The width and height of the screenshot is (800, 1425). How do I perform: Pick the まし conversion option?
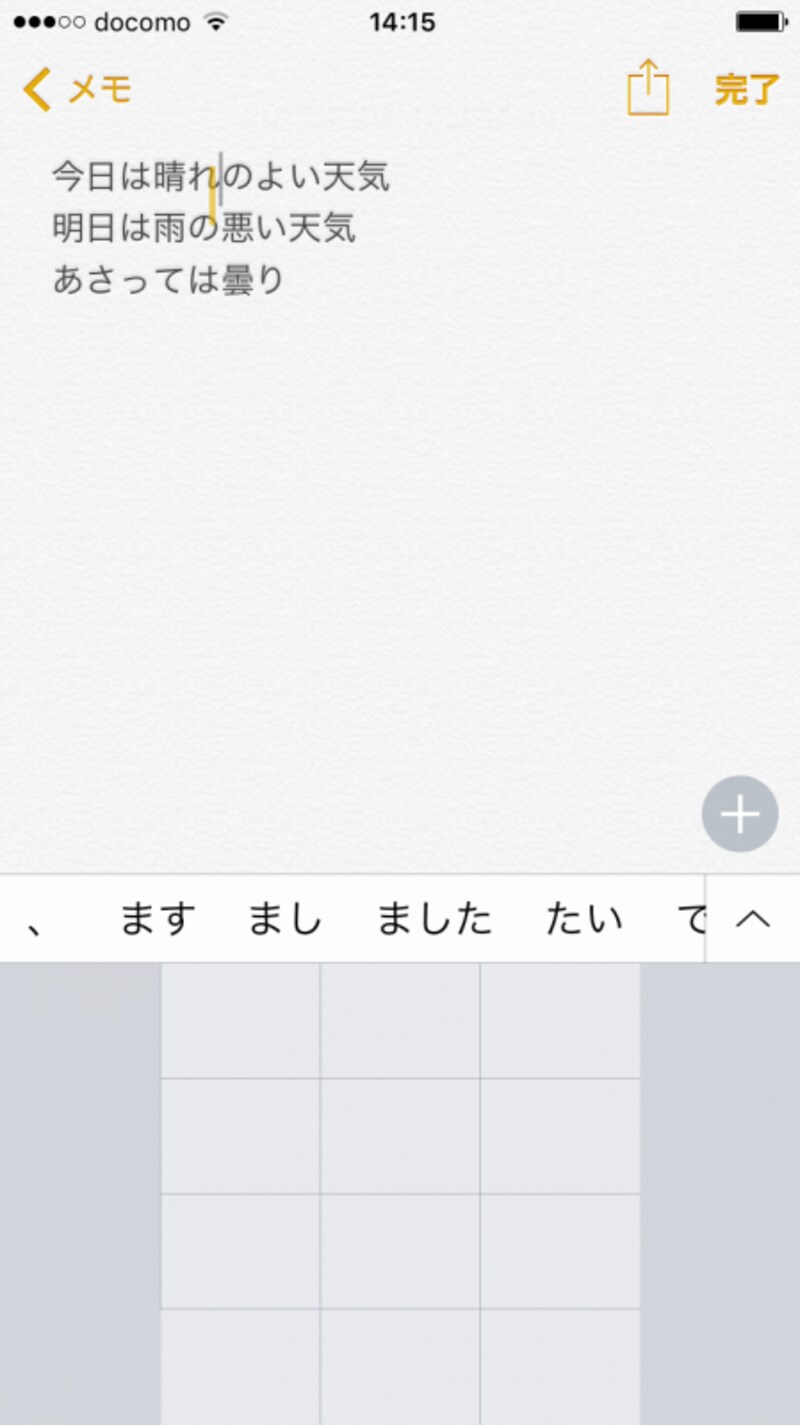tap(285, 919)
